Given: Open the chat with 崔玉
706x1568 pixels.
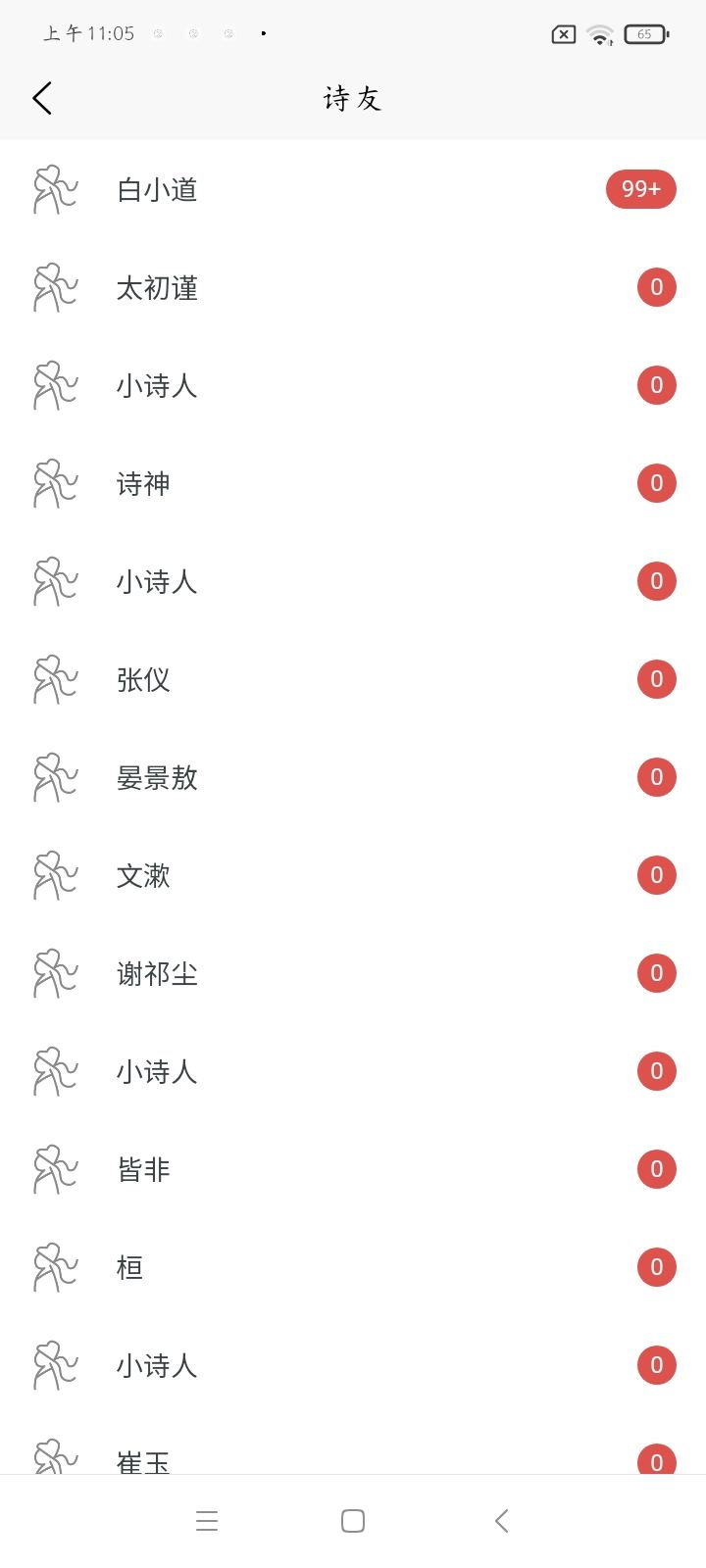Looking at the screenshot, I should [353, 1445].
